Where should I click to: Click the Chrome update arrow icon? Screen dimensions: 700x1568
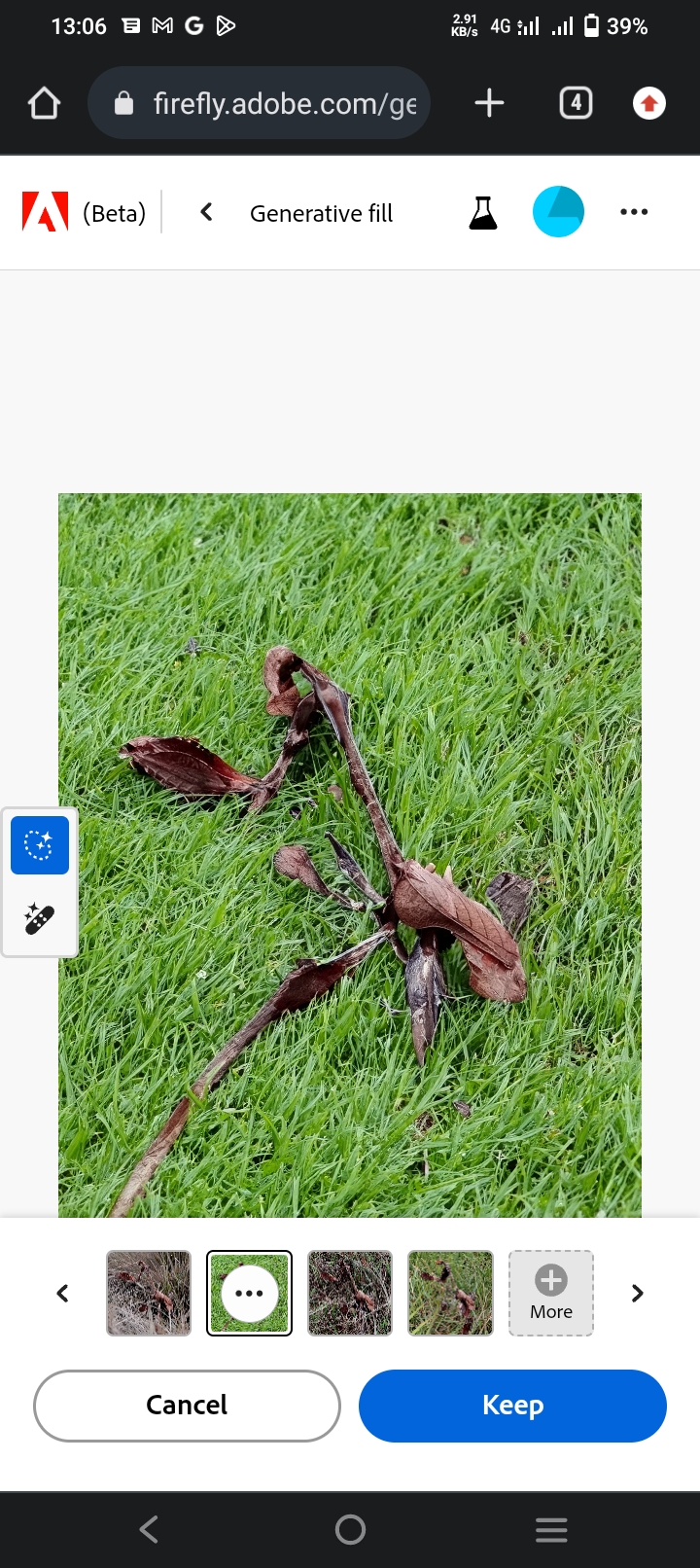tap(647, 102)
